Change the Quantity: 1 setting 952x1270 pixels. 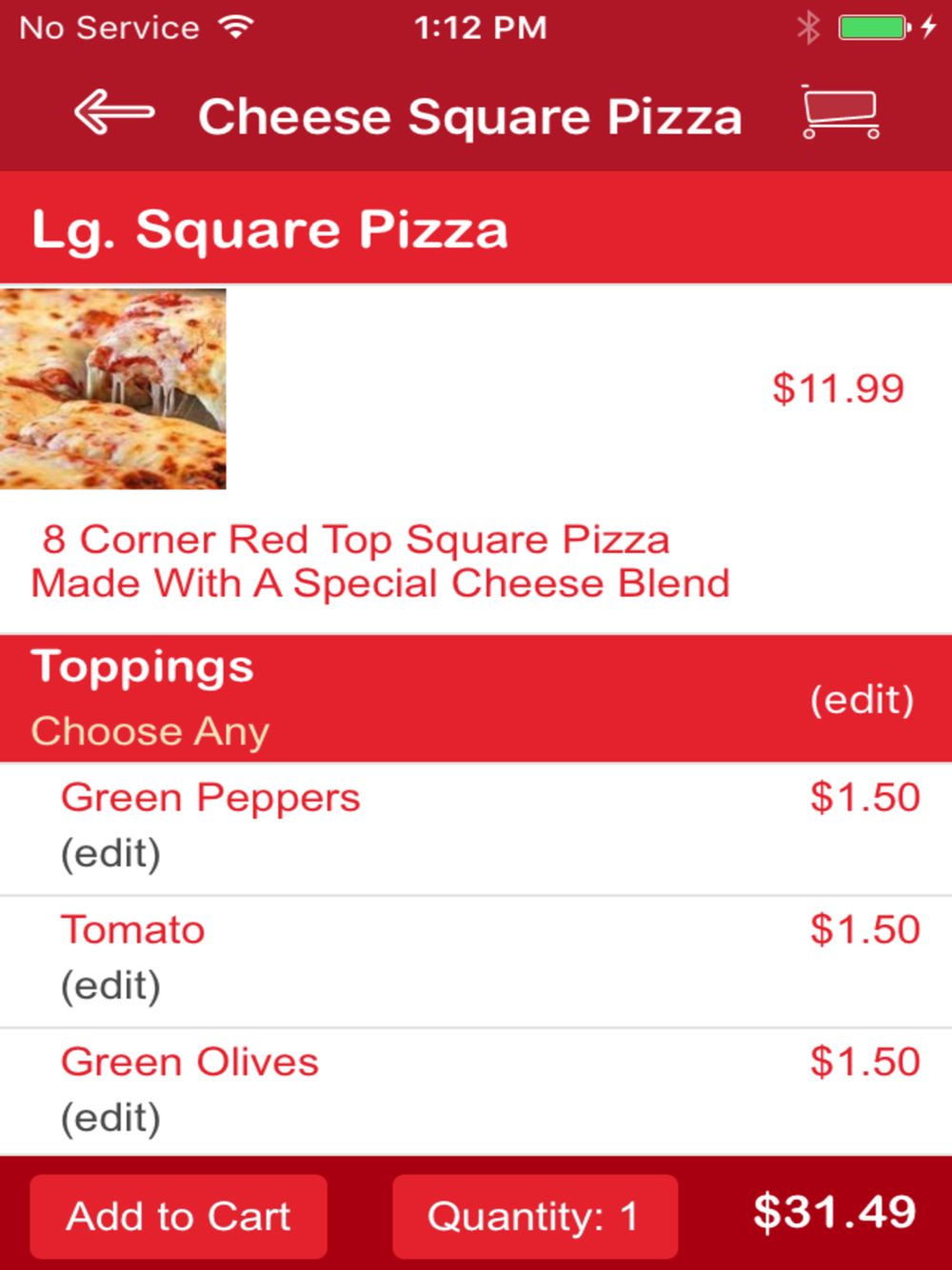pos(534,1216)
